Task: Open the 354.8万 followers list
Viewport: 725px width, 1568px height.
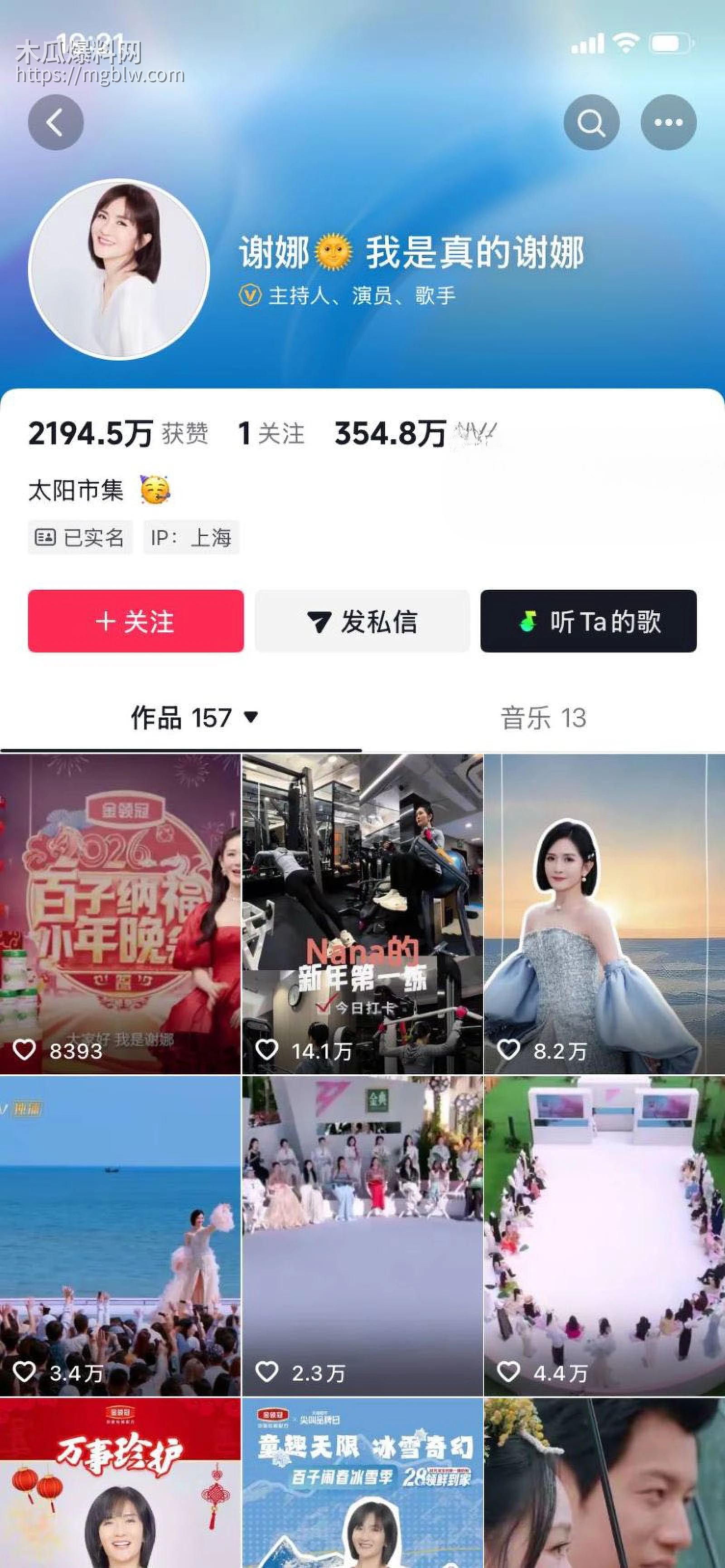Action: tap(390, 433)
